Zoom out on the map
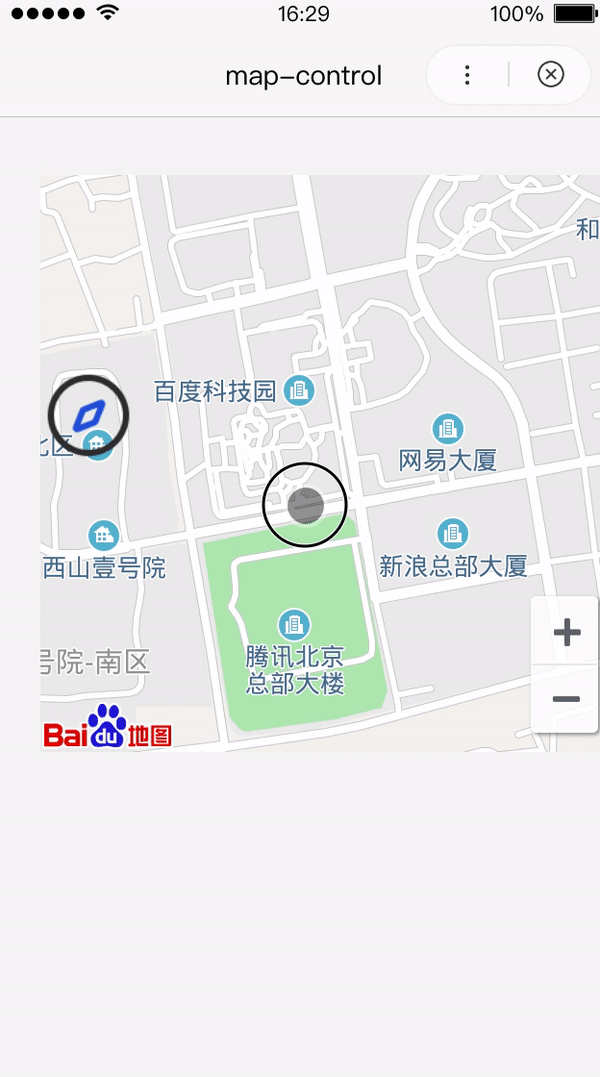 point(566,698)
